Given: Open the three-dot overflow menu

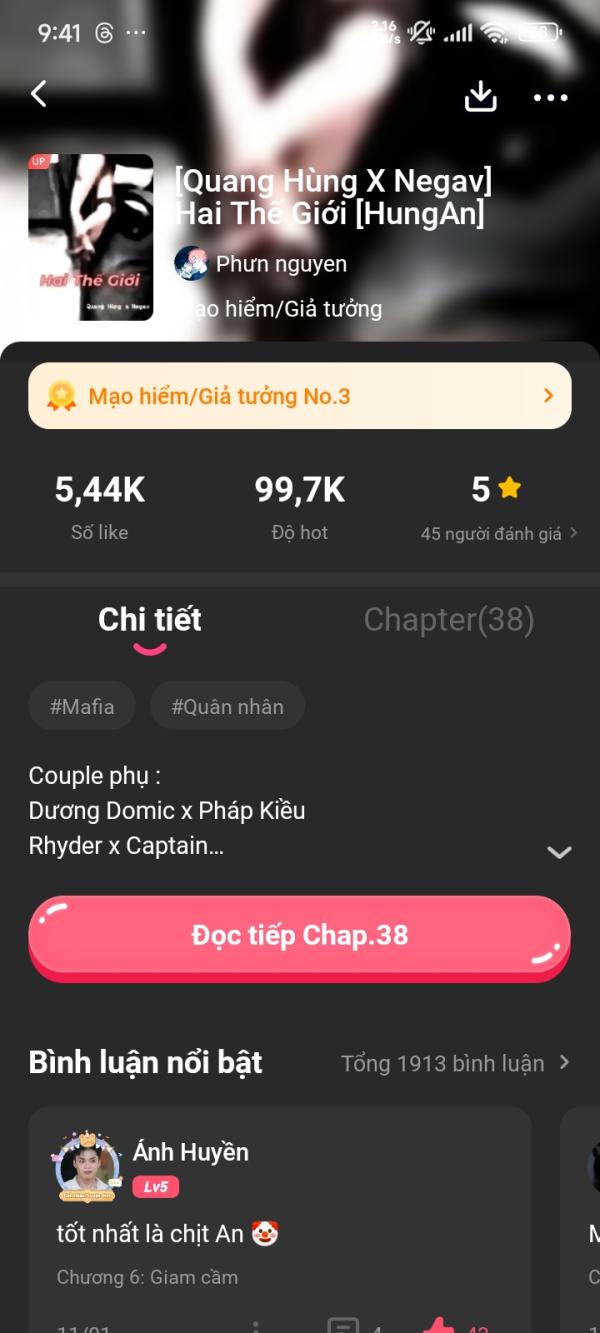Looking at the screenshot, I should click(x=550, y=97).
